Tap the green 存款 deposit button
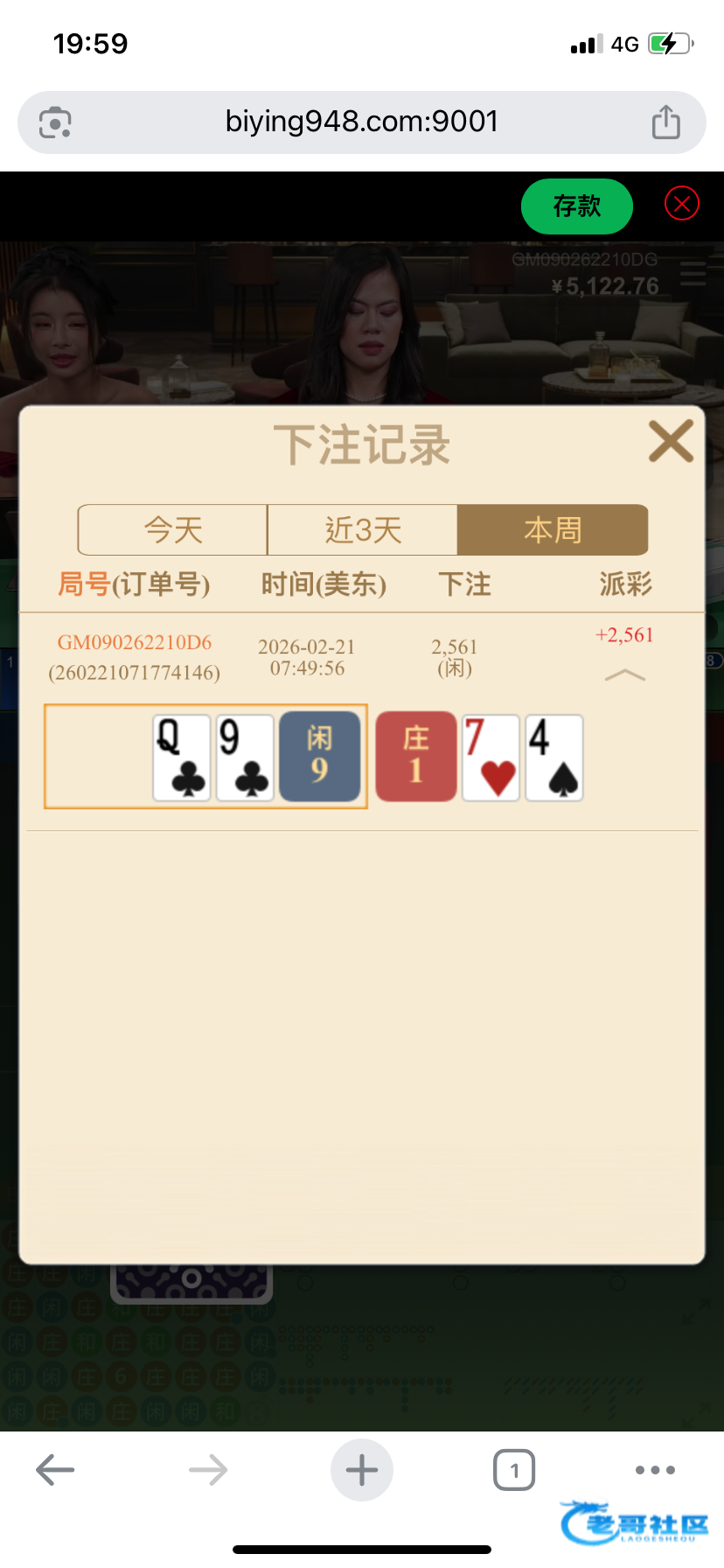Image resolution: width=724 pixels, height=1568 pixels. (x=576, y=206)
